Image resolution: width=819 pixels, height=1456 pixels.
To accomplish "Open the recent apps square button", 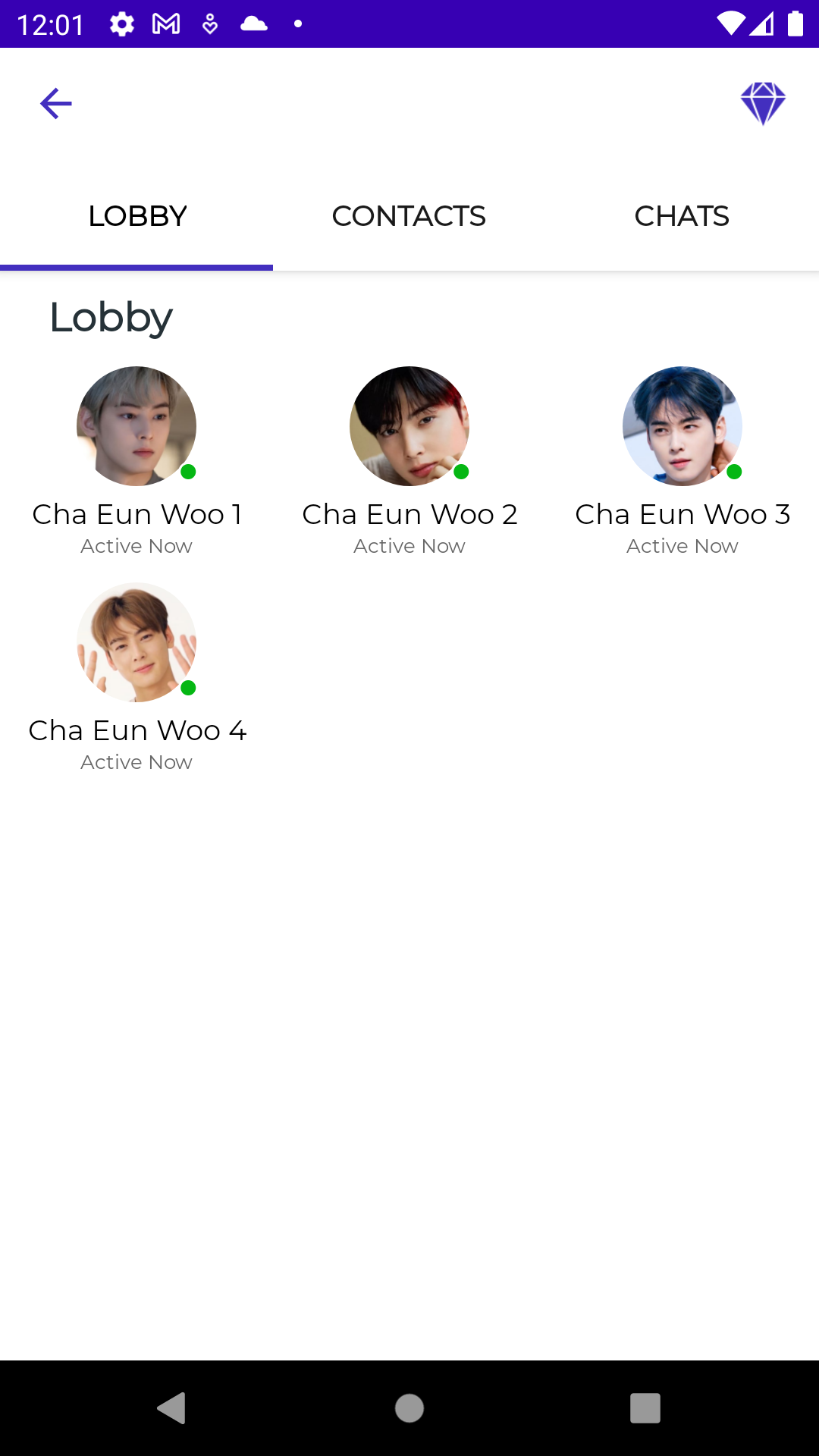I will [645, 1410].
